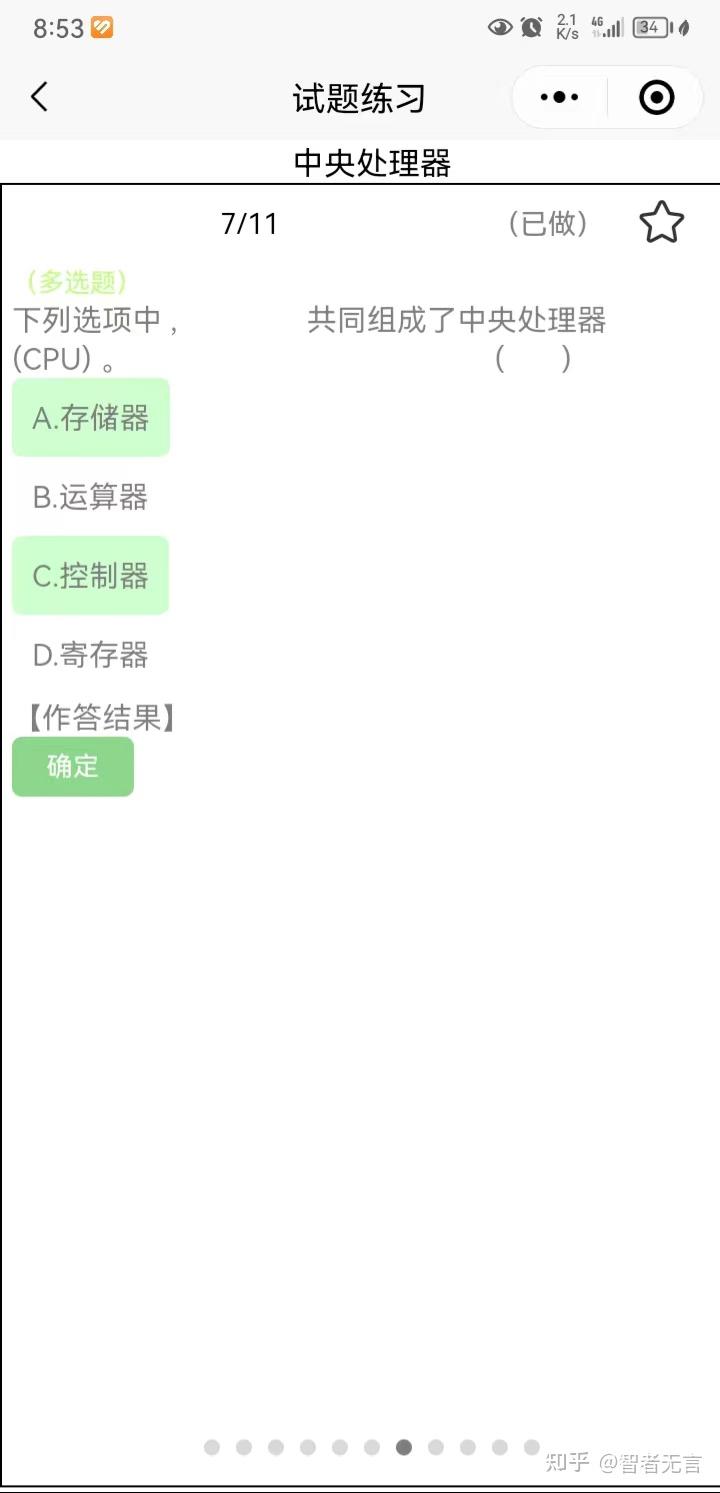This screenshot has height=1493, width=720.
Task: Close the mini program with the circle button
Action: pos(656,97)
